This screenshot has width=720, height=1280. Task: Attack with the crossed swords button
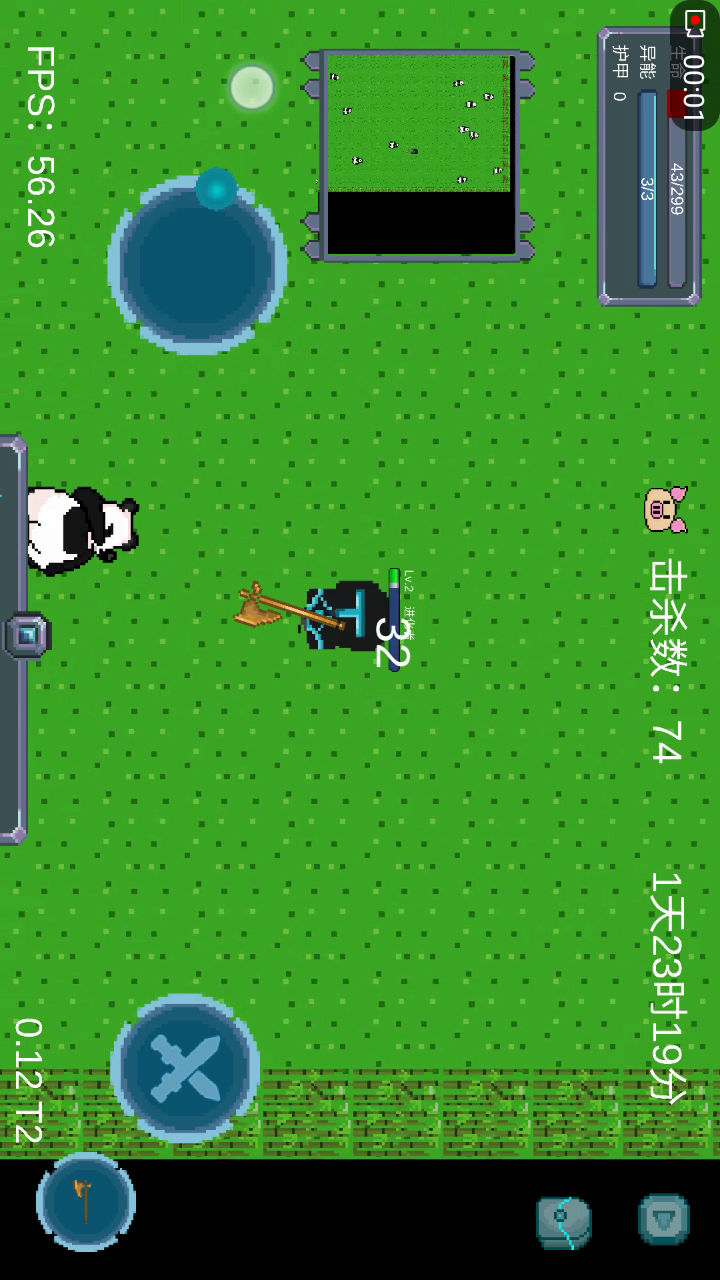pos(185,1068)
